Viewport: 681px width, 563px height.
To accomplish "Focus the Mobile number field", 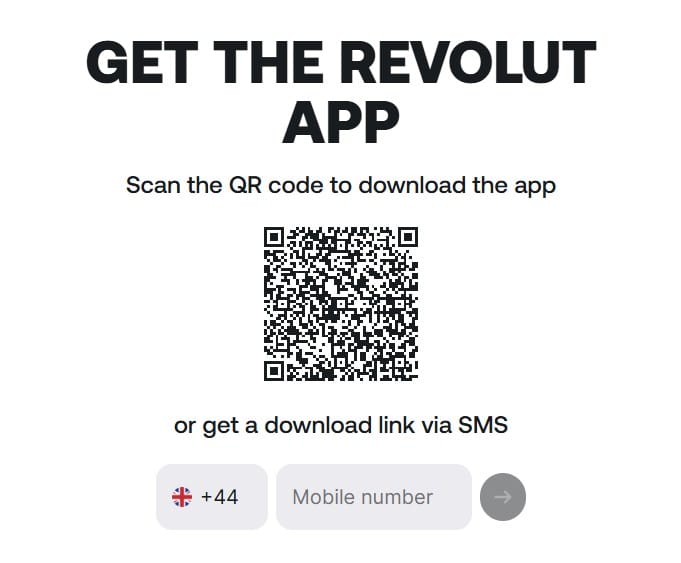I will pyautogui.click(x=372, y=497).
